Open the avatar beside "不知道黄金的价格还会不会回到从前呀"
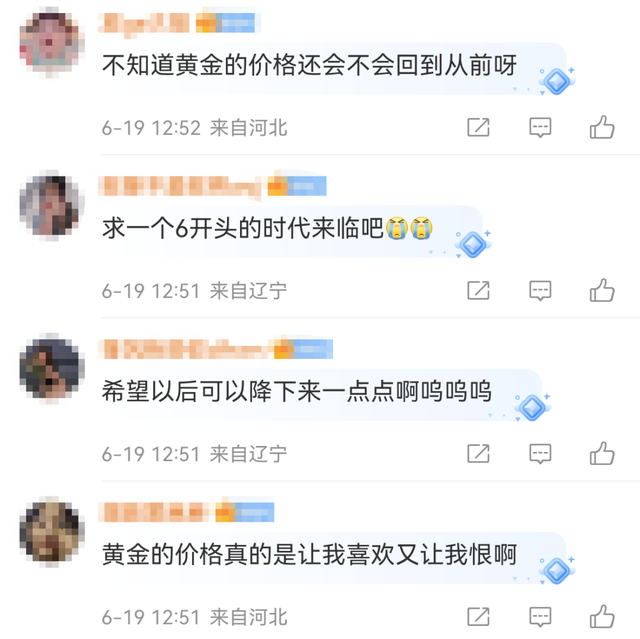This screenshot has height=639, width=640. (51, 39)
